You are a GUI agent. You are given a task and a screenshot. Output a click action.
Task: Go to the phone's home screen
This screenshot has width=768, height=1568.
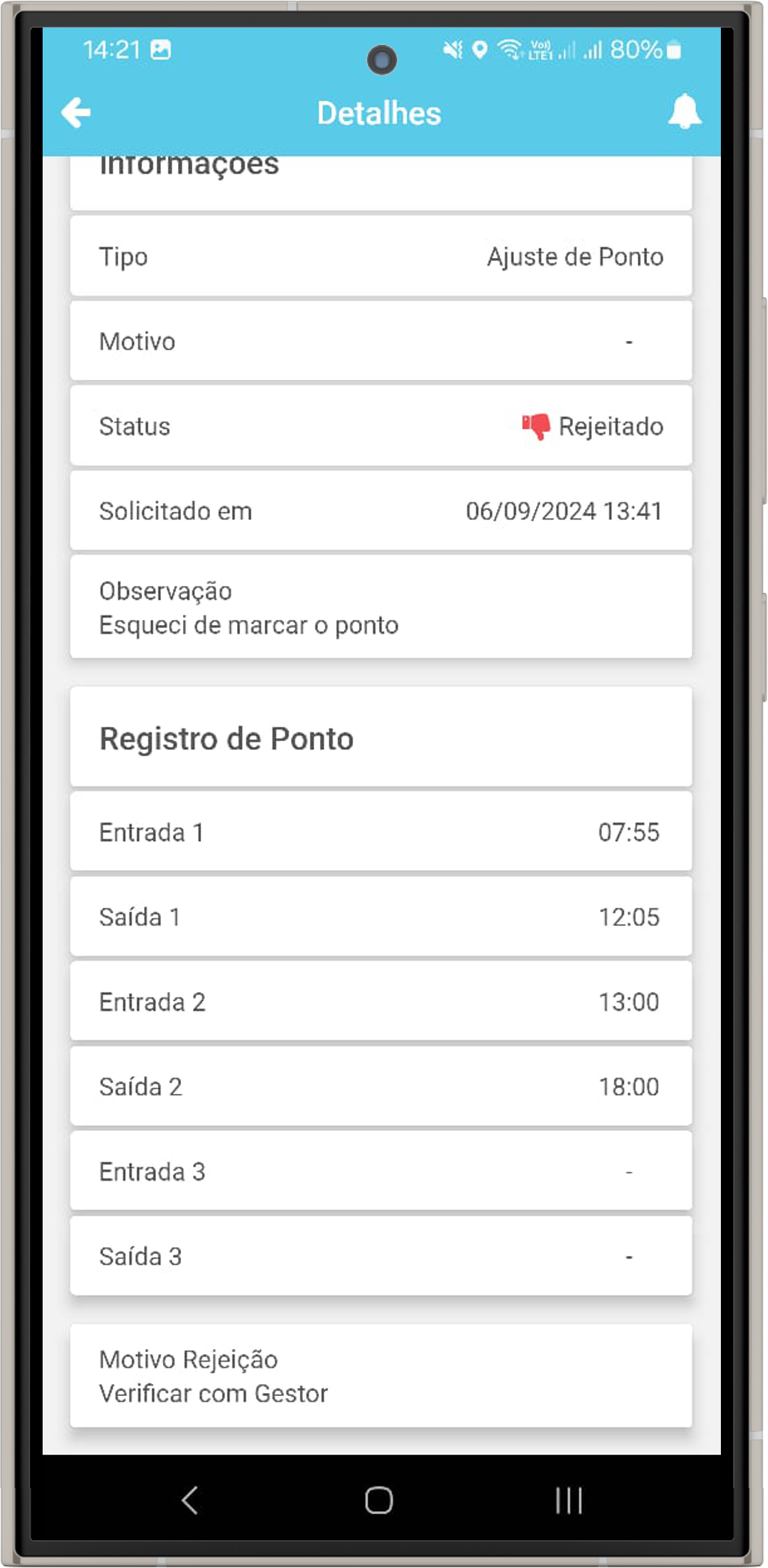click(x=378, y=1499)
